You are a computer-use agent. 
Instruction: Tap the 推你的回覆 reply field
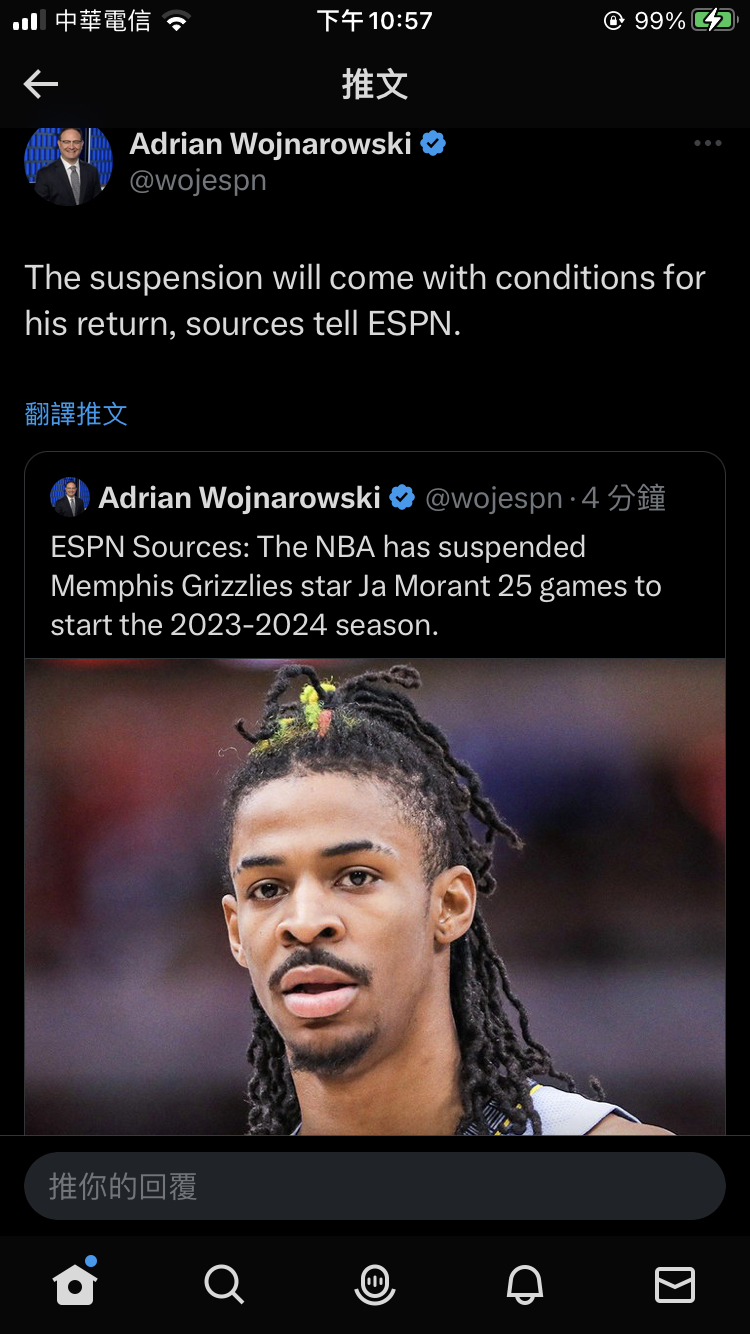tap(375, 1186)
